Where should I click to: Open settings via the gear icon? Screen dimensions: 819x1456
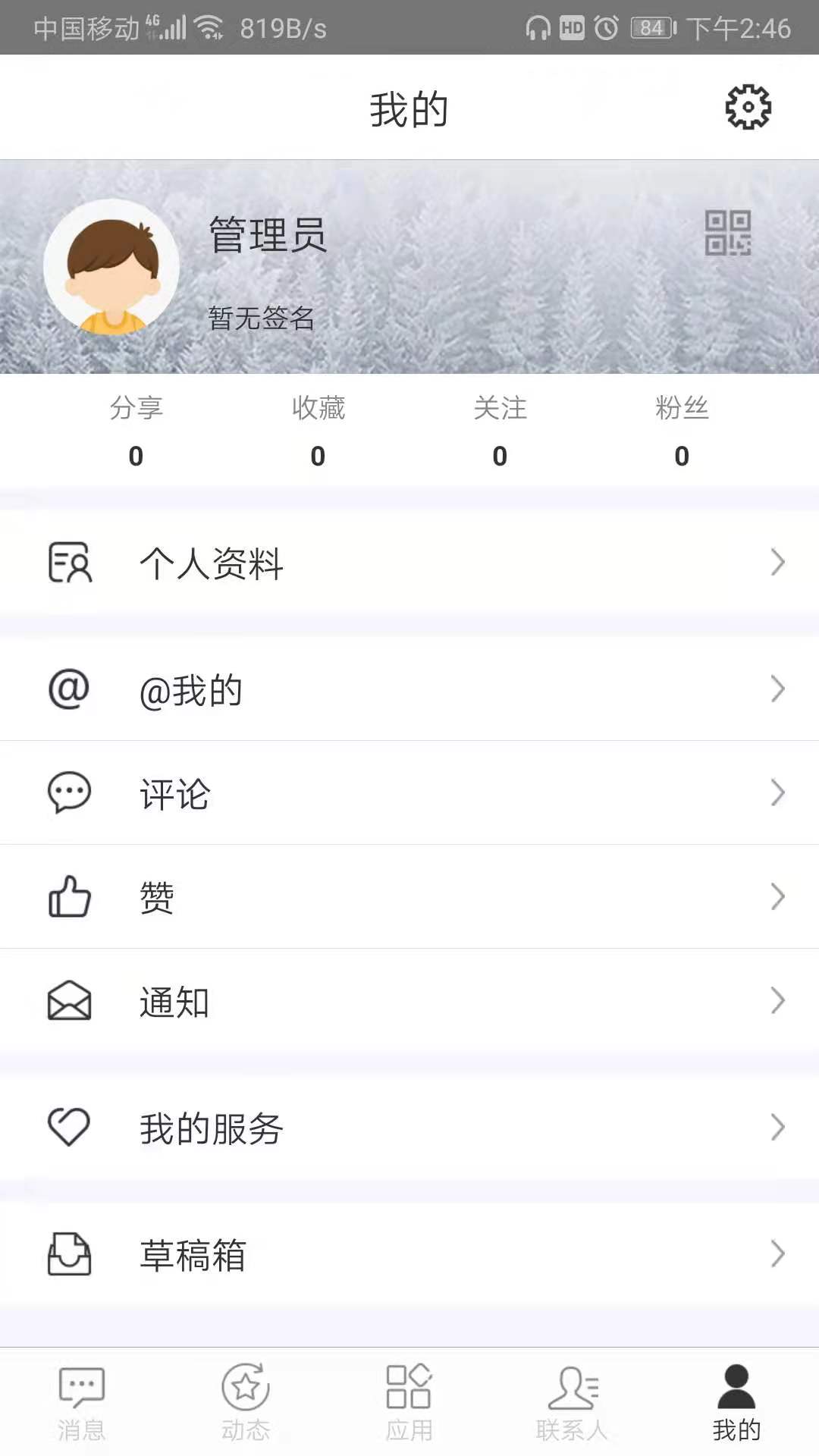tap(749, 108)
